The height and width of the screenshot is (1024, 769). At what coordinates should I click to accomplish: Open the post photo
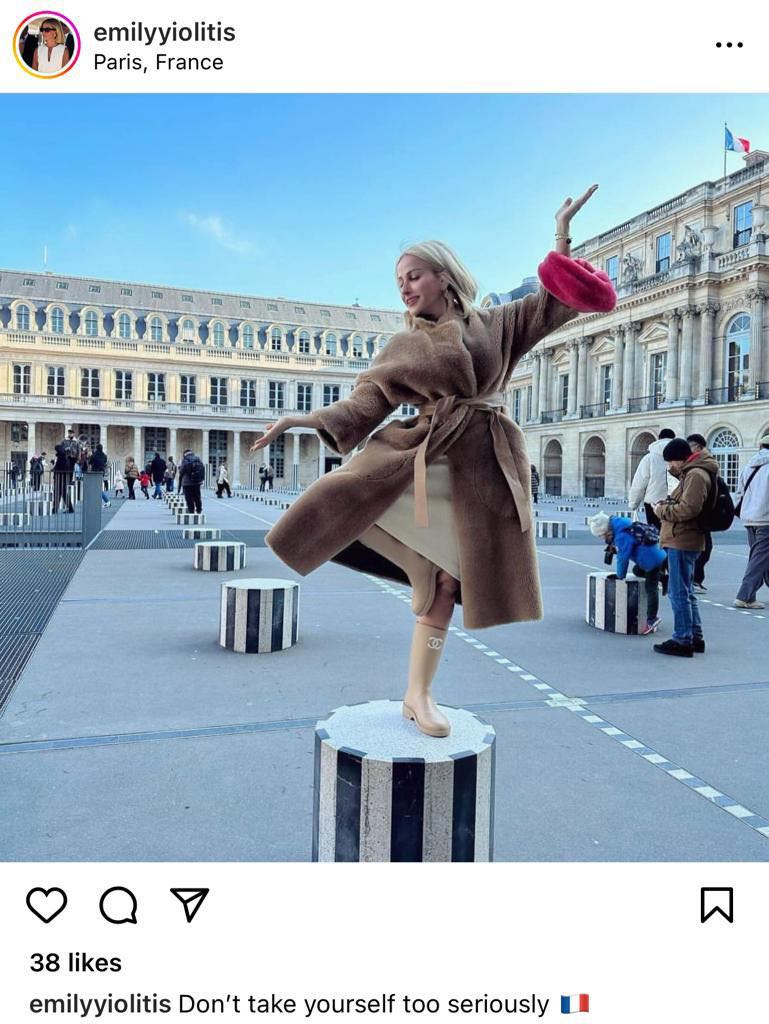pos(384,477)
